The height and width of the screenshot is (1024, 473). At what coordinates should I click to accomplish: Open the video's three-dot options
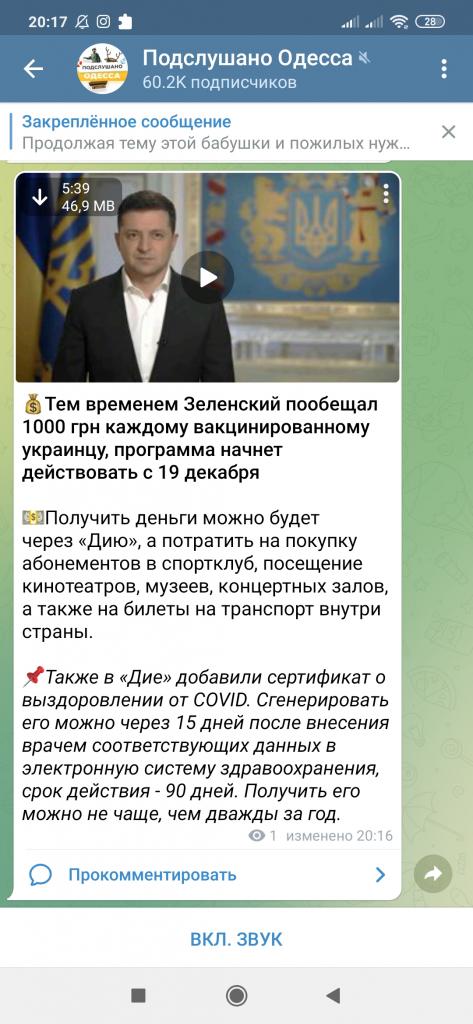point(386,193)
